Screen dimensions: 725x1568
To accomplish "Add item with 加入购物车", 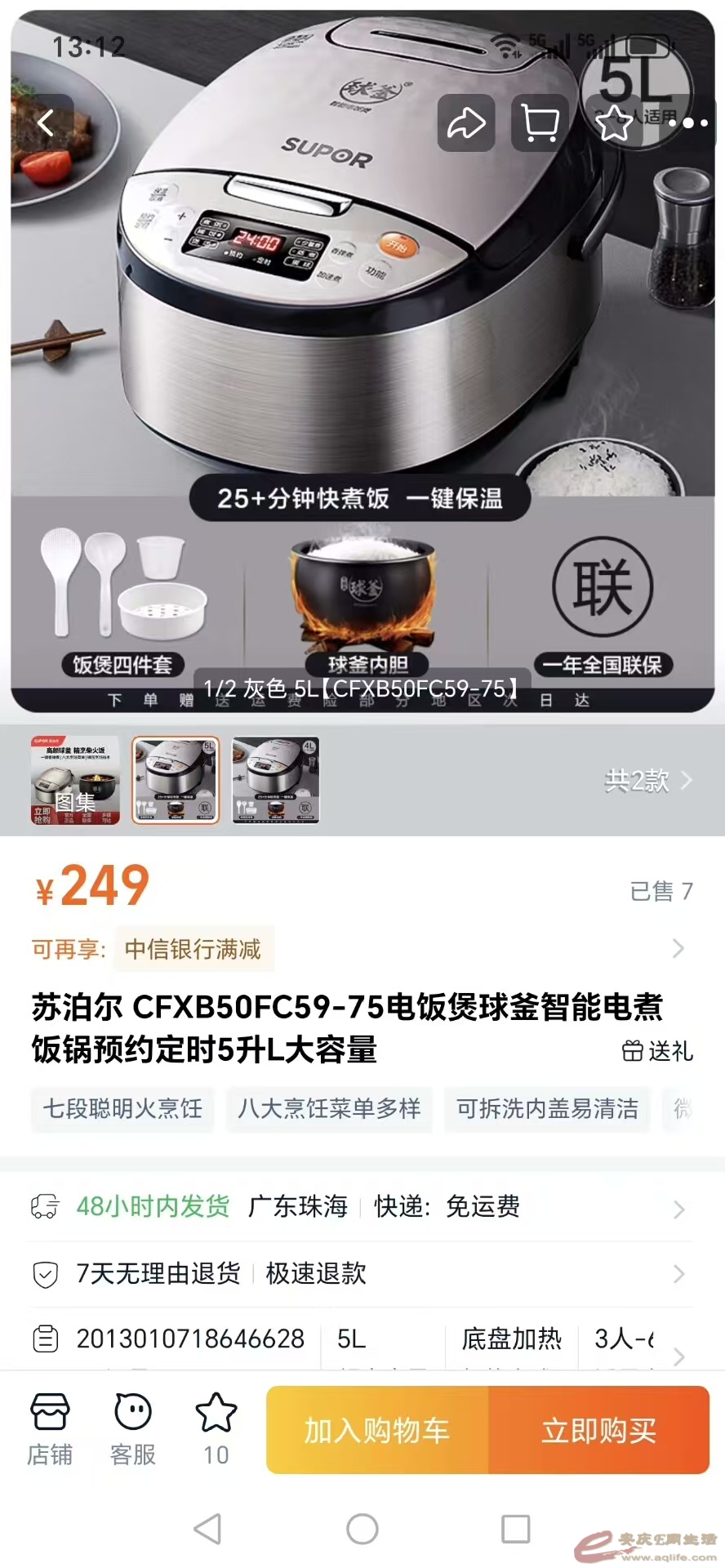I will pyautogui.click(x=377, y=1431).
